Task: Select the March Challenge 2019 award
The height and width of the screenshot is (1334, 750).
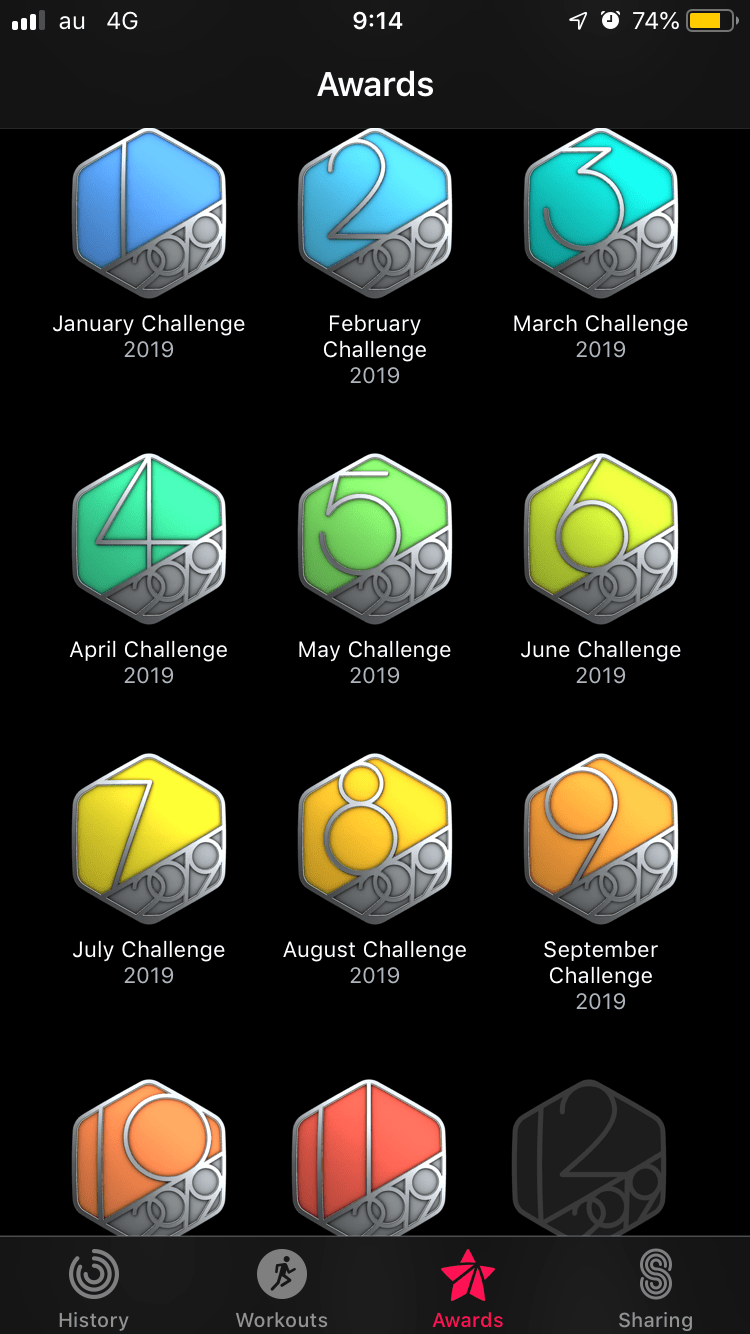Action: [601, 213]
